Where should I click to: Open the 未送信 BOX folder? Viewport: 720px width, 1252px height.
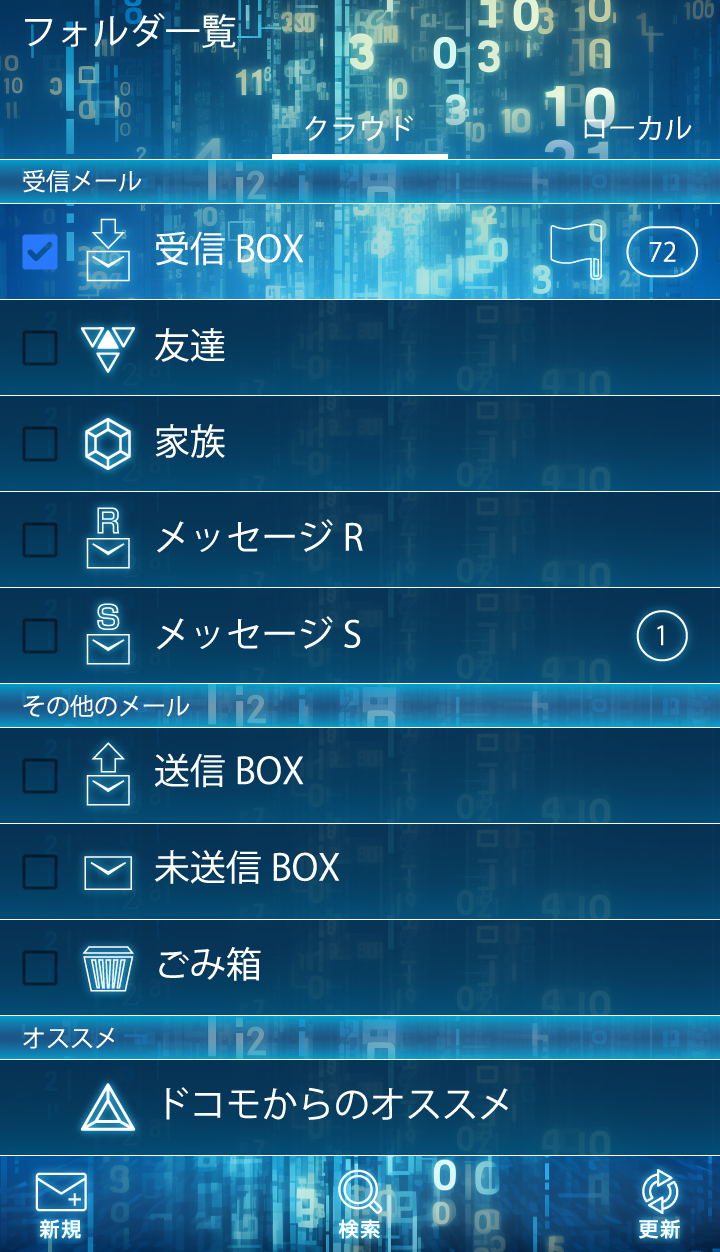click(248, 868)
